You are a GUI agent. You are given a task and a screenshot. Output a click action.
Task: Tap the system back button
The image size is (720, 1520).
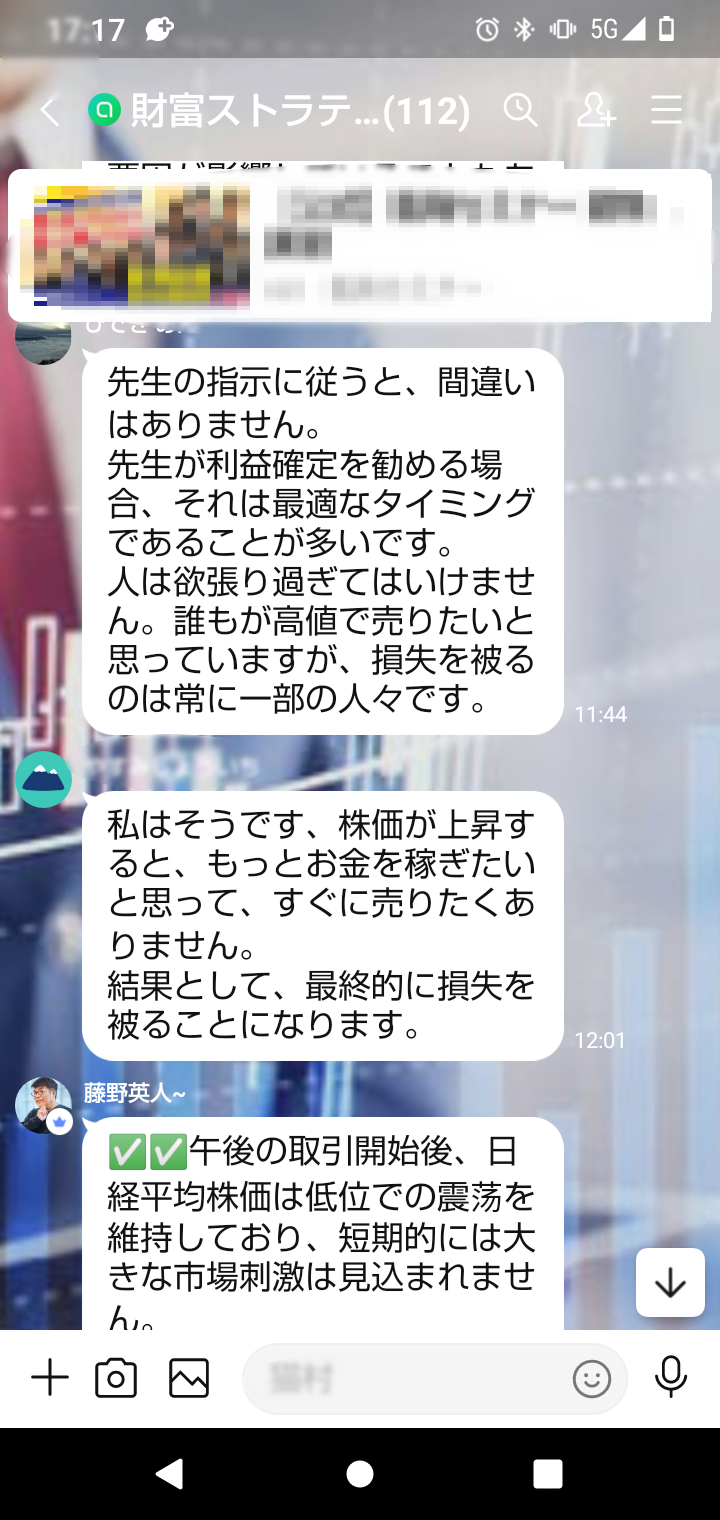coord(171,1473)
